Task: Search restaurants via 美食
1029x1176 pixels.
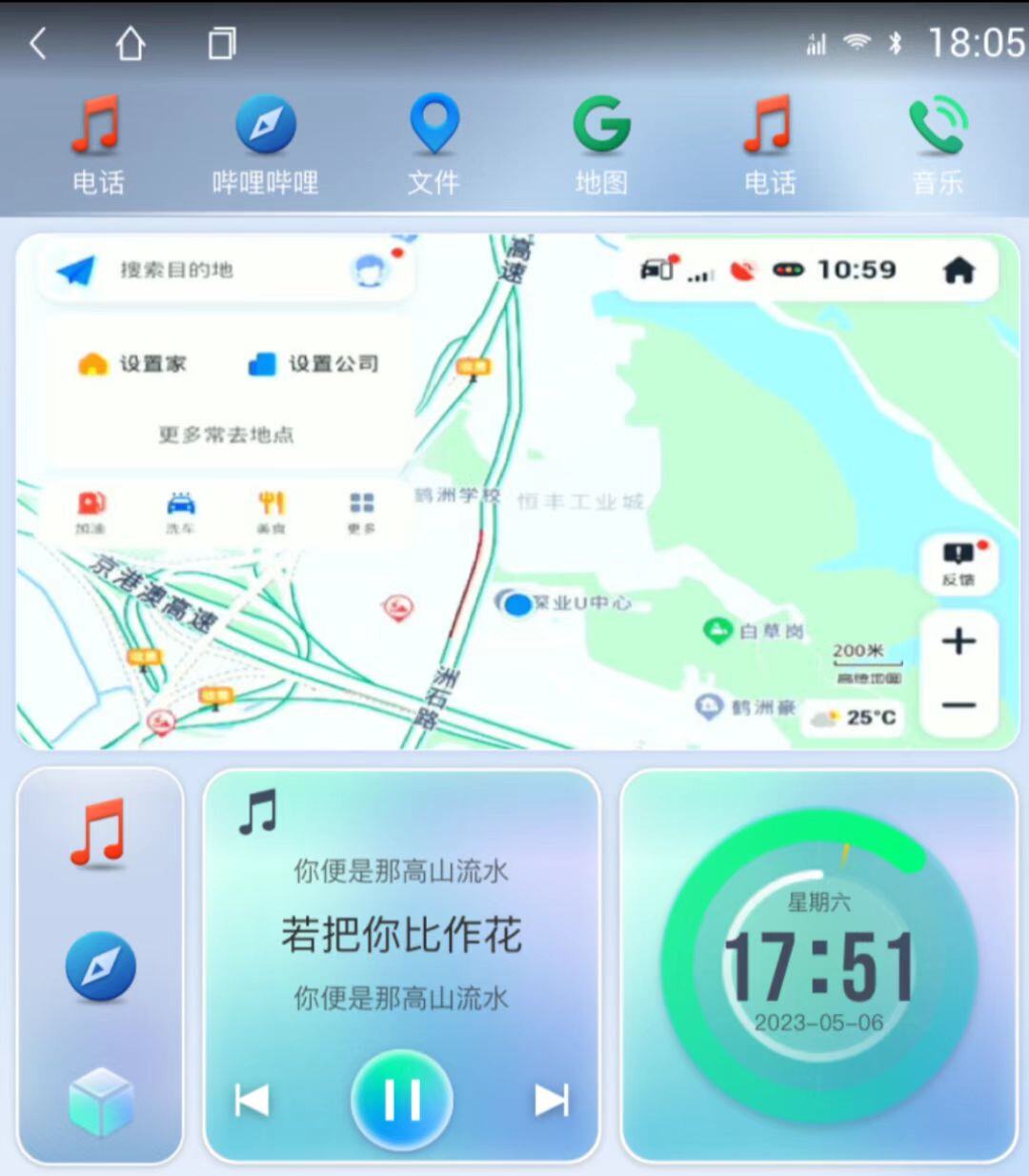Action: [x=272, y=513]
